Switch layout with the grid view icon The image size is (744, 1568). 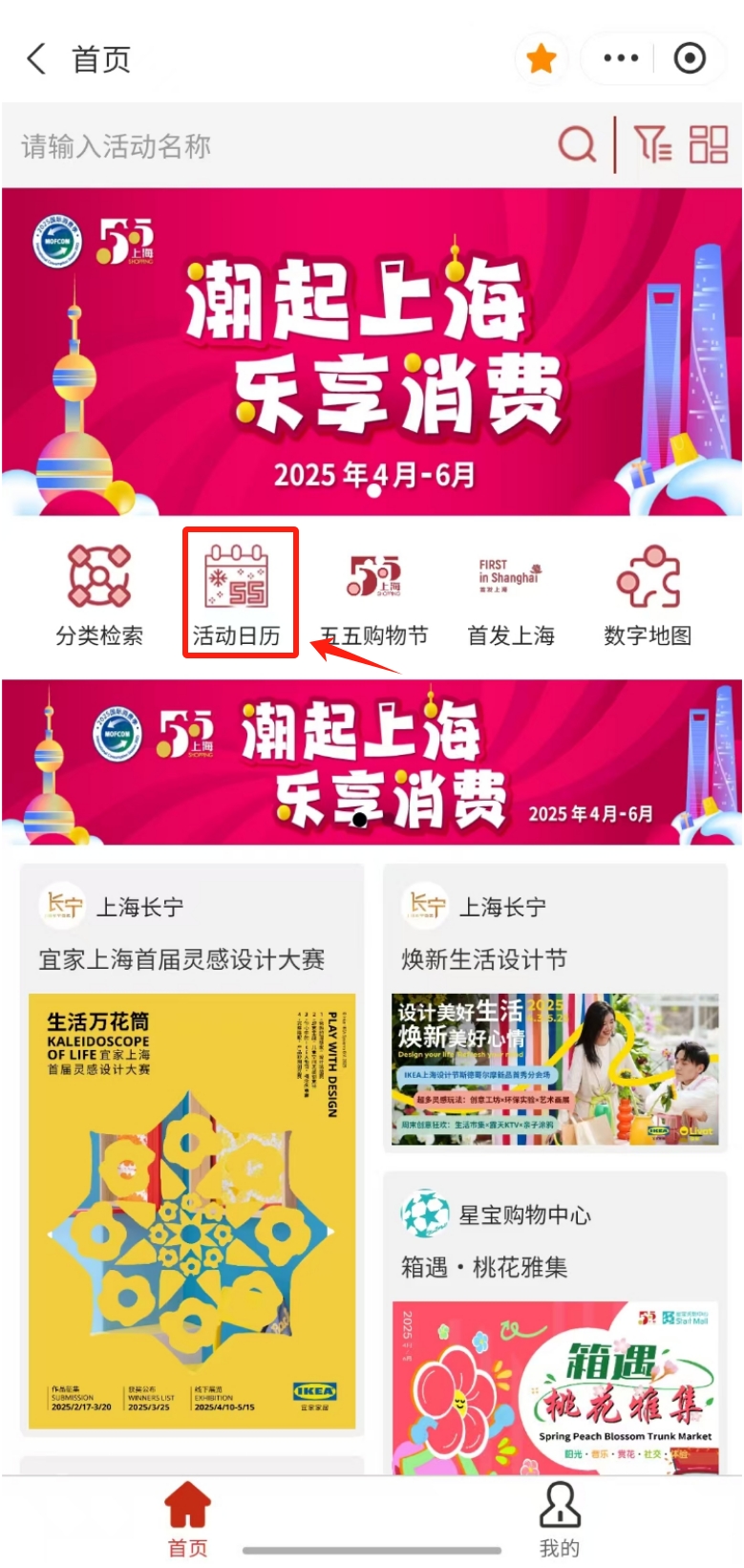pos(709,146)
